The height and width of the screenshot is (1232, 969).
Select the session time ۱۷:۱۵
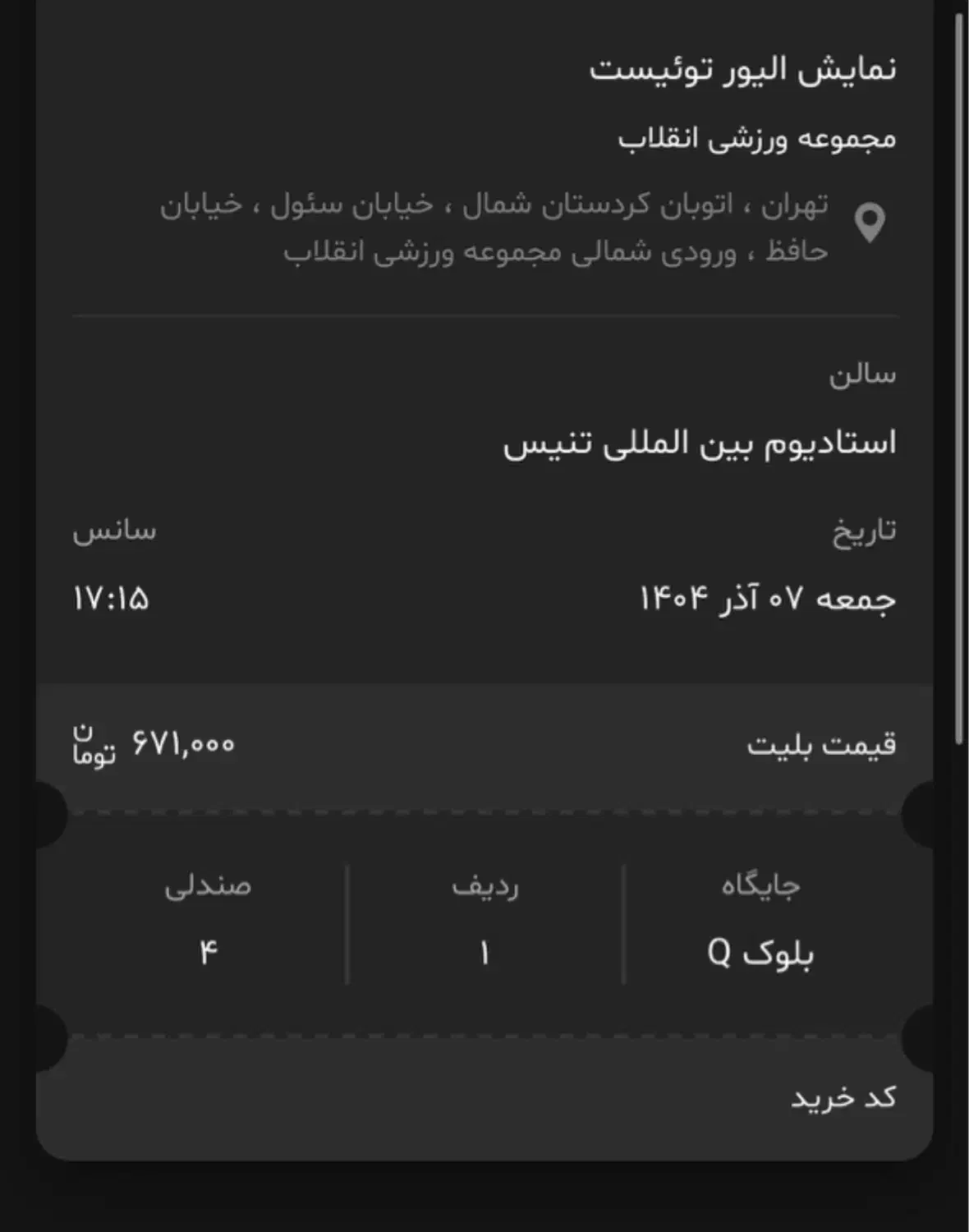[111, 600]
